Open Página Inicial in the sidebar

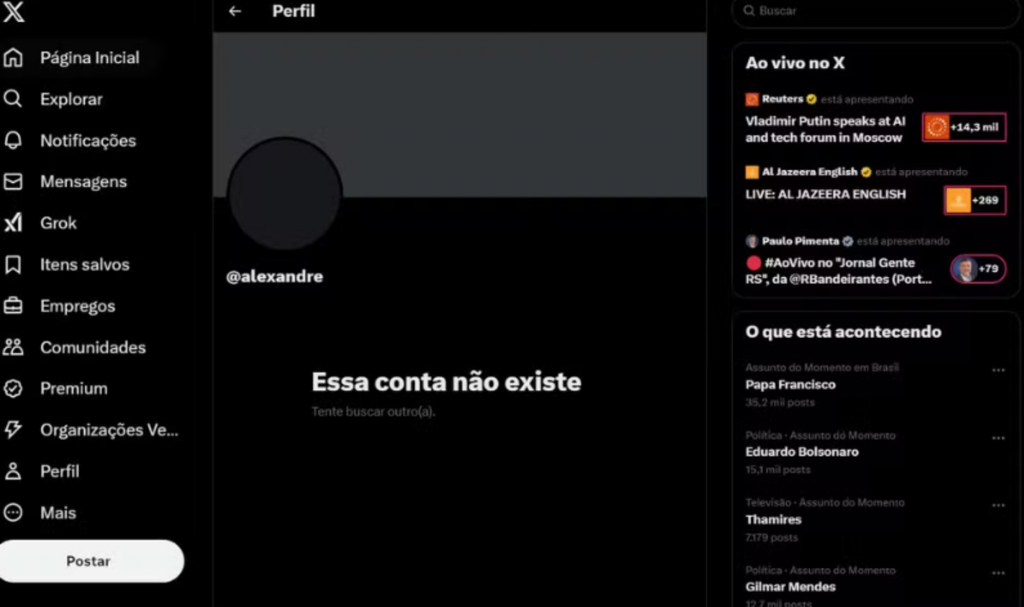click(x=89, y=58)
